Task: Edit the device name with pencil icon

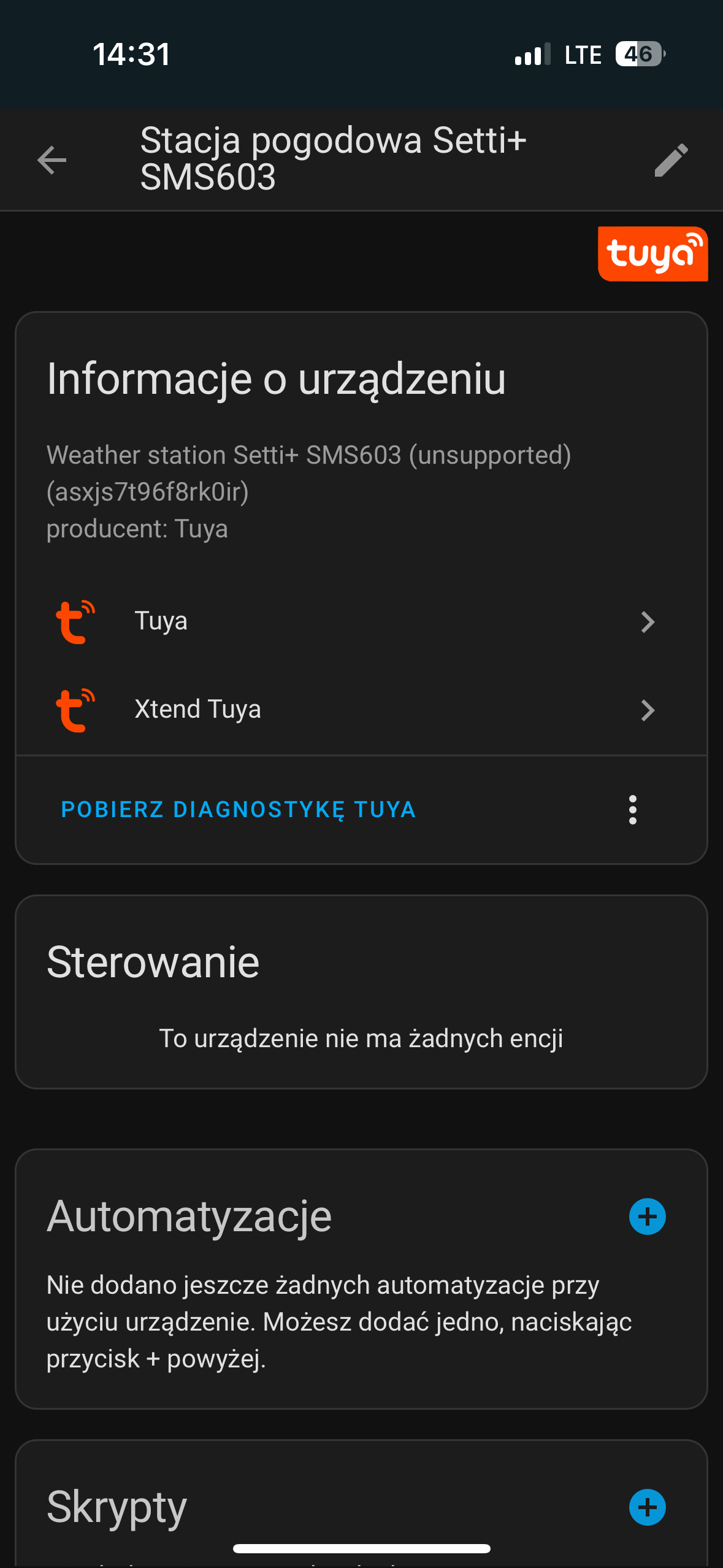Action: pos(671,161)
